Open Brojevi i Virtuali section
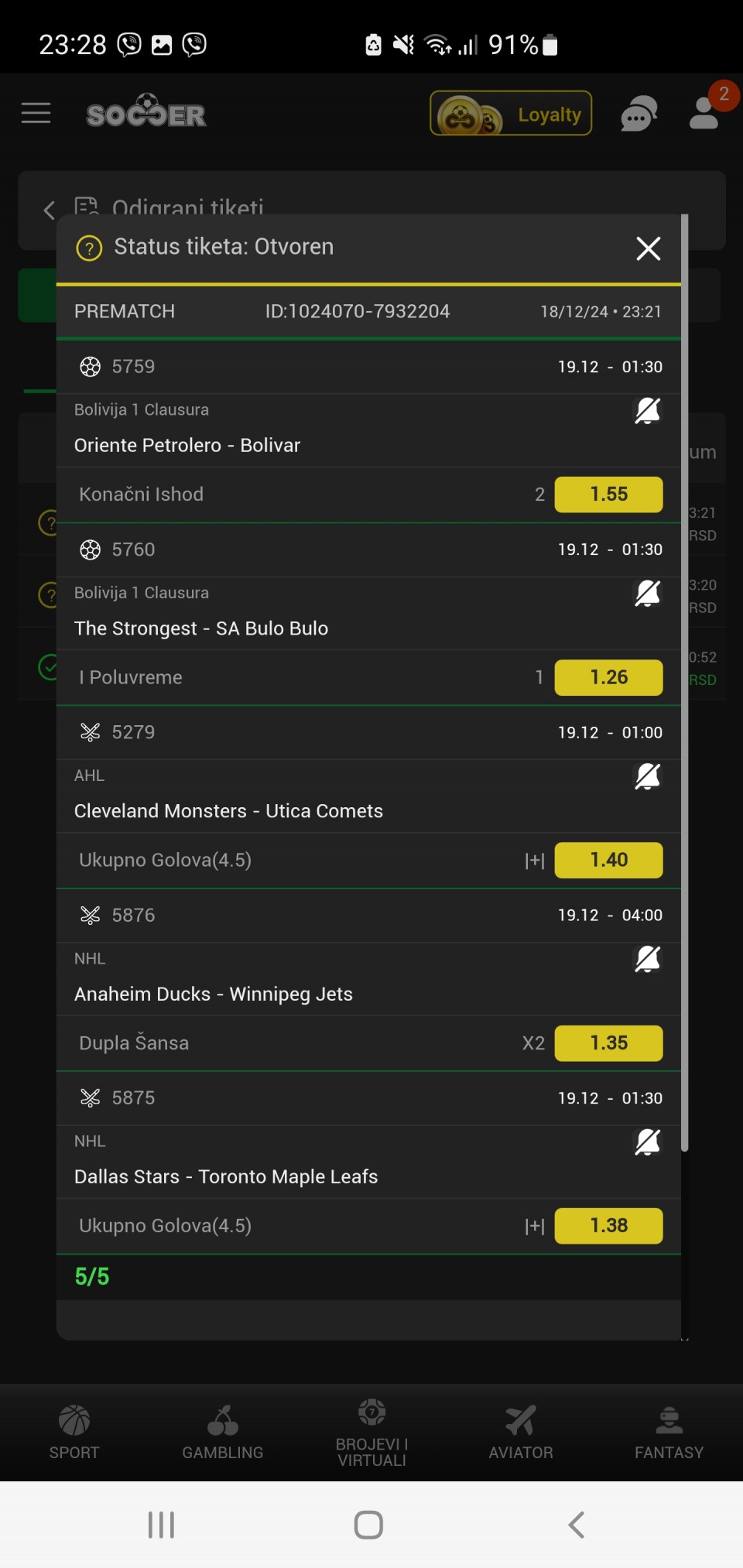The image size is (743, 1568). point(371,1433)
